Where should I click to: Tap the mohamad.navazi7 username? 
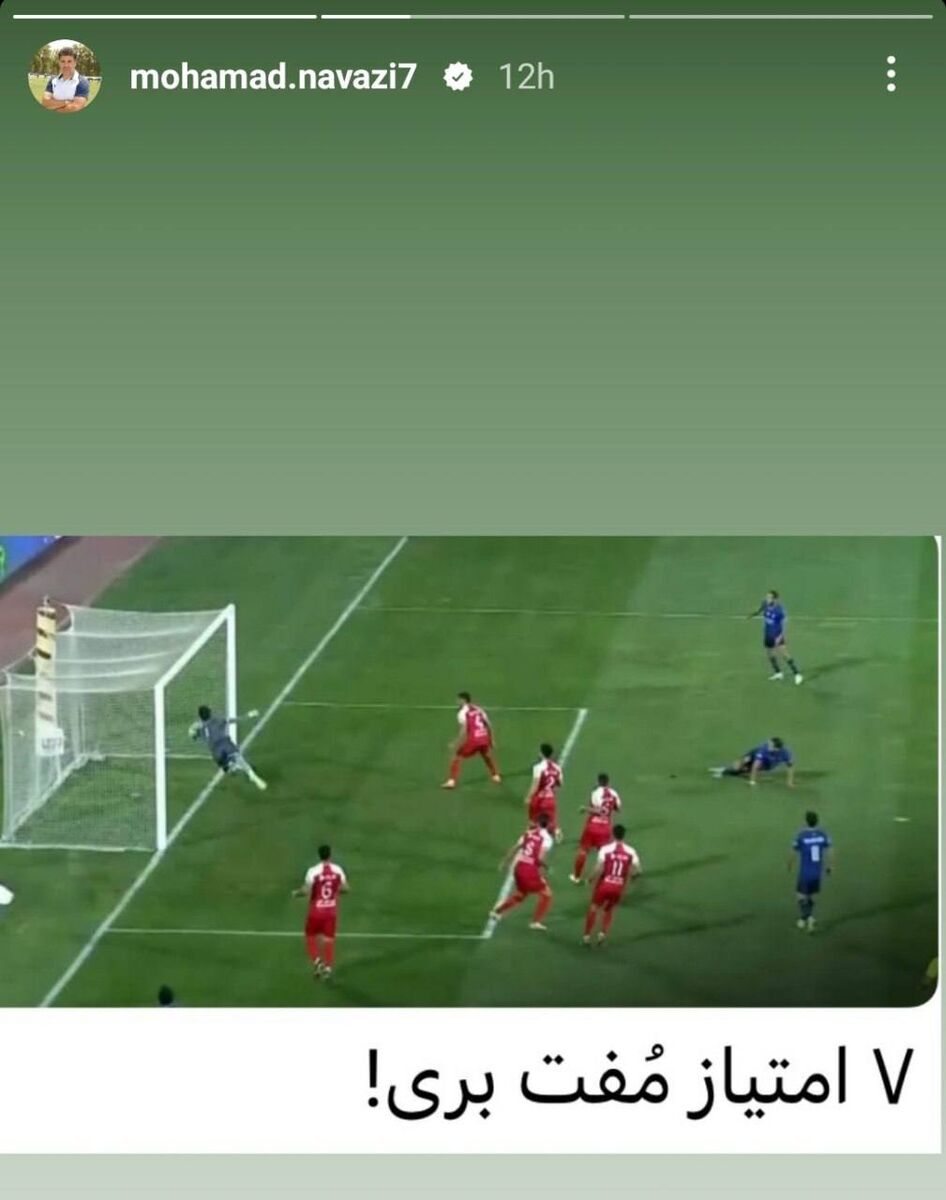click(x=273, y=76)
